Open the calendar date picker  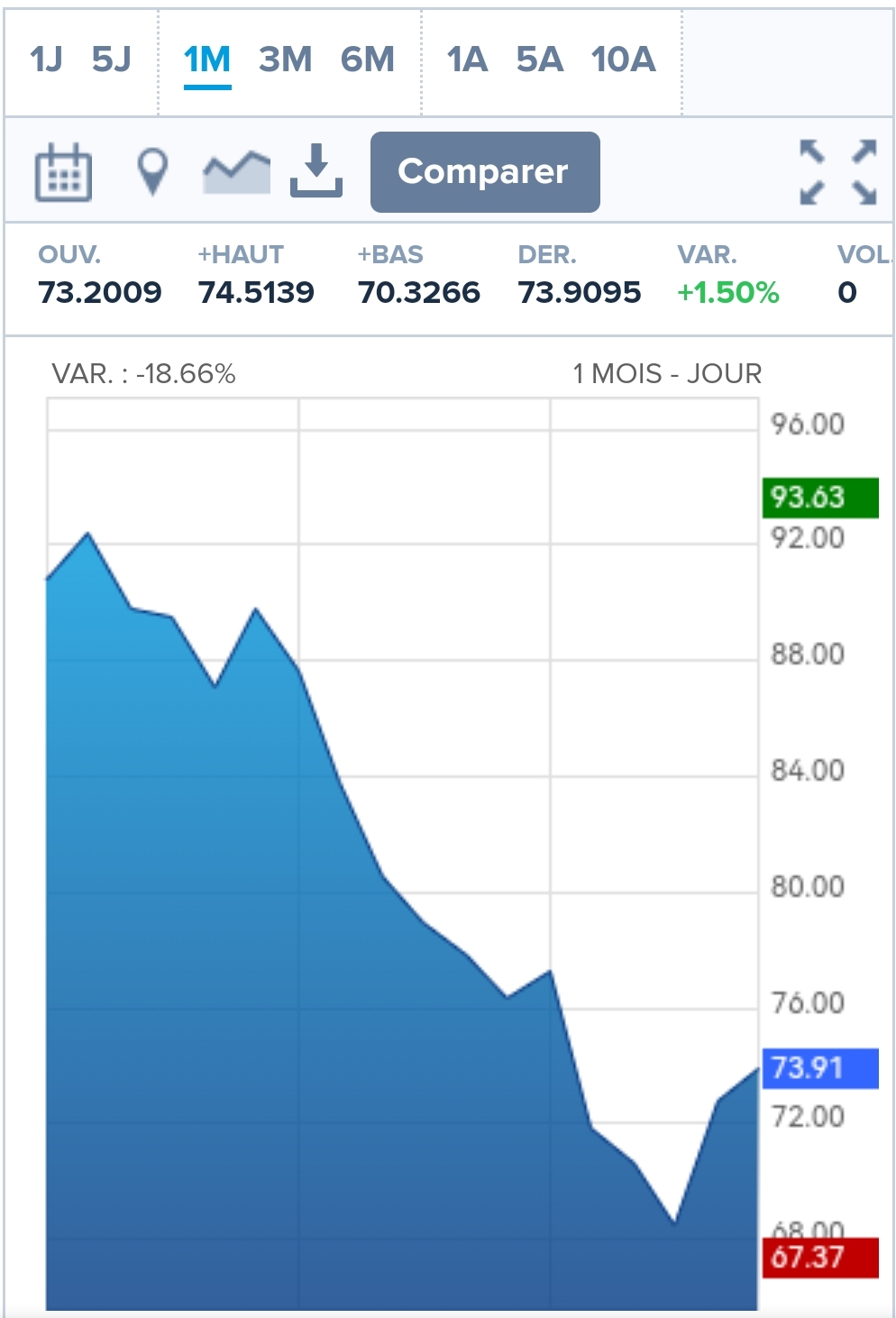[x=63, y=171]
